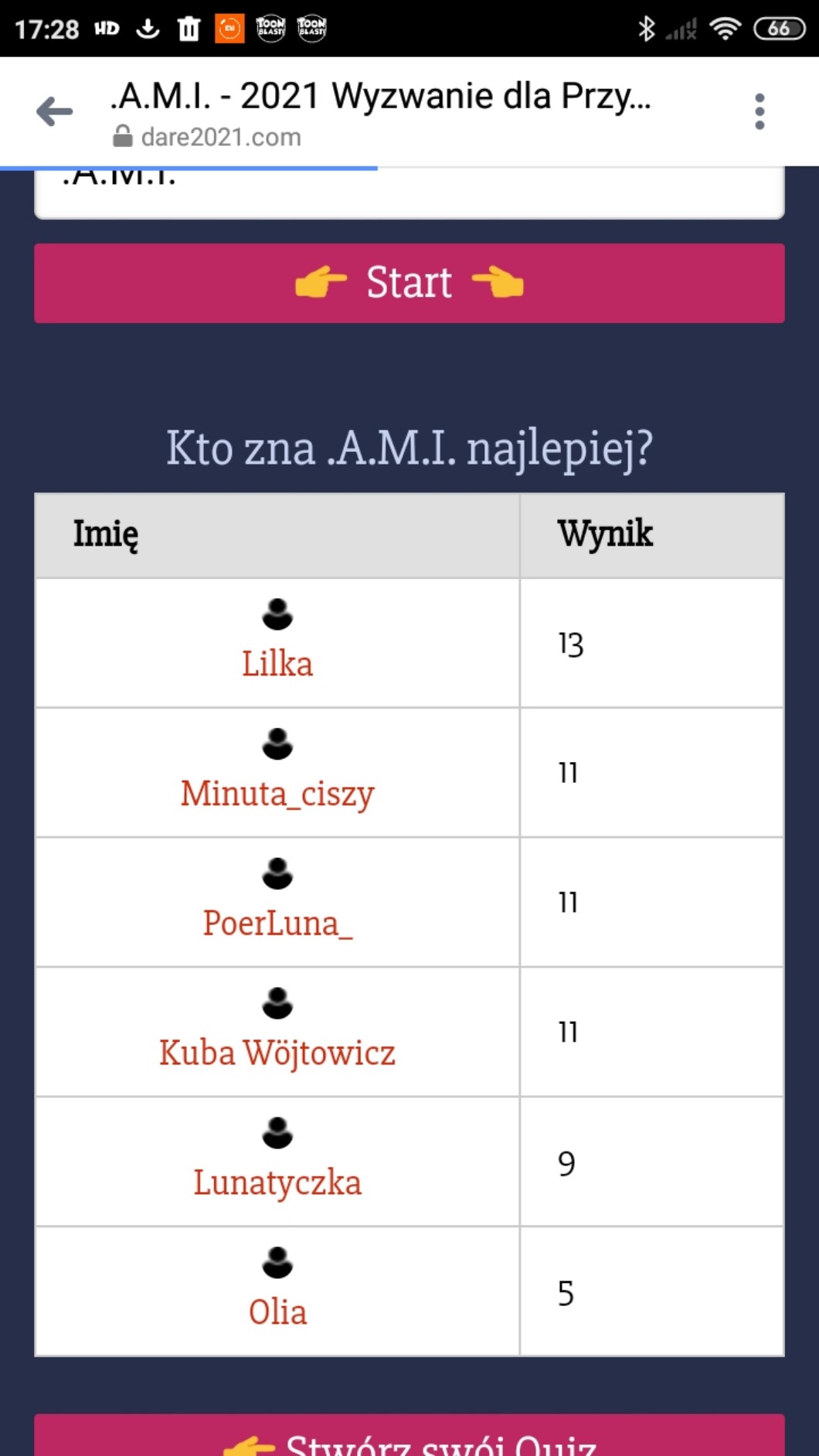Tap the Start button
Image resolution: width=819 pixels, height=1456 pixels.
click(409, 283)
